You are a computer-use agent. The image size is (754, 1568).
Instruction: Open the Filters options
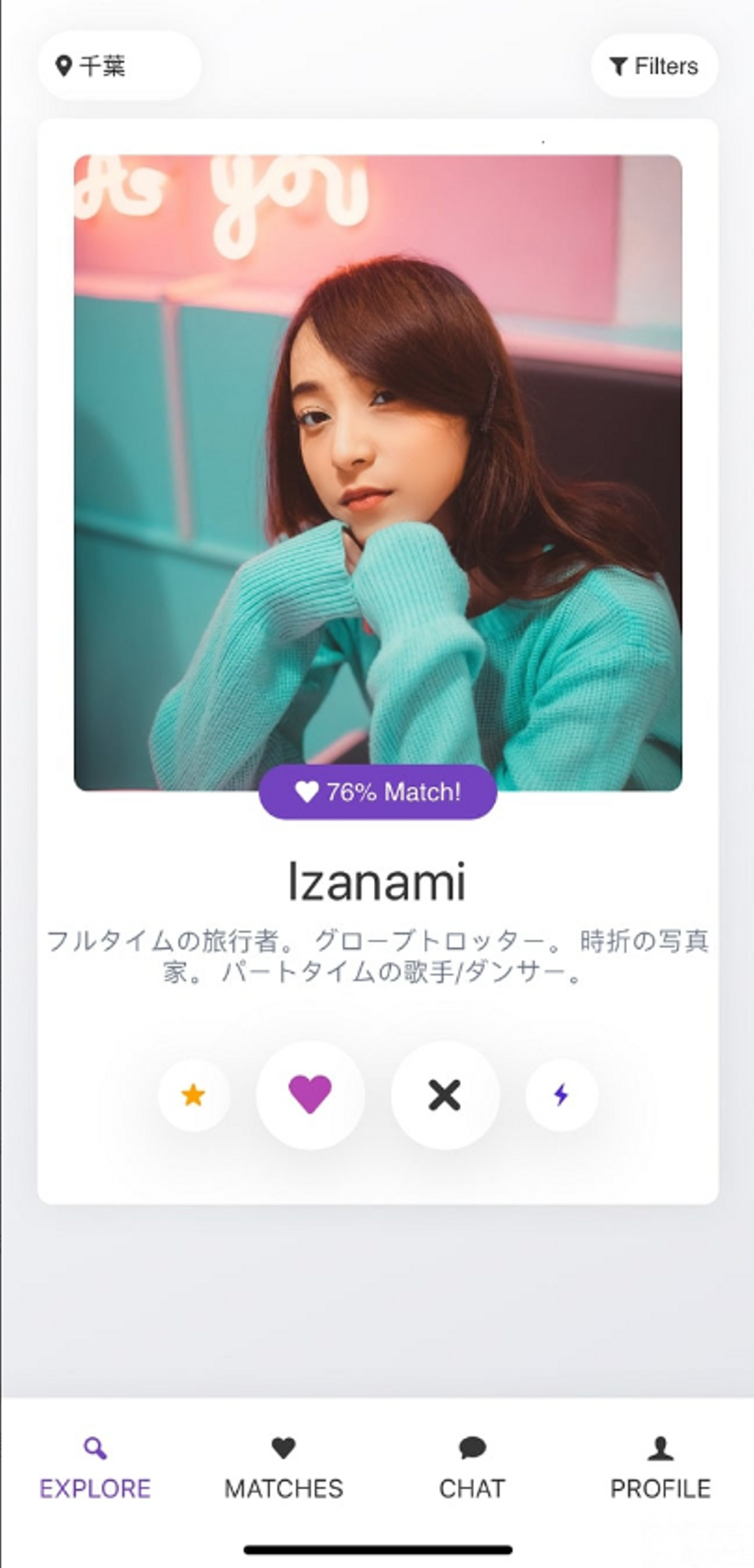coord(654,66)
